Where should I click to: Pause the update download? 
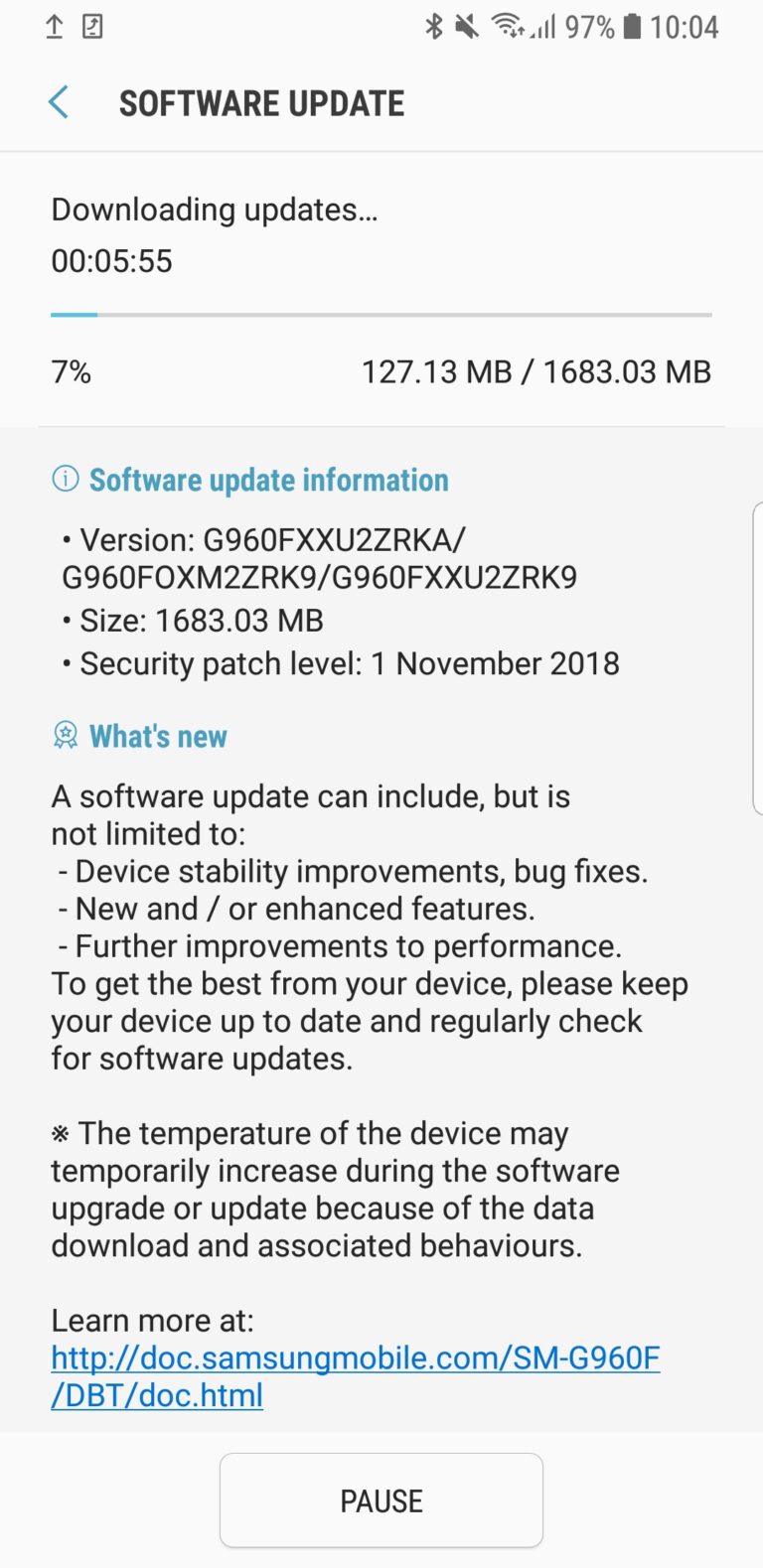click(381, 1500)
